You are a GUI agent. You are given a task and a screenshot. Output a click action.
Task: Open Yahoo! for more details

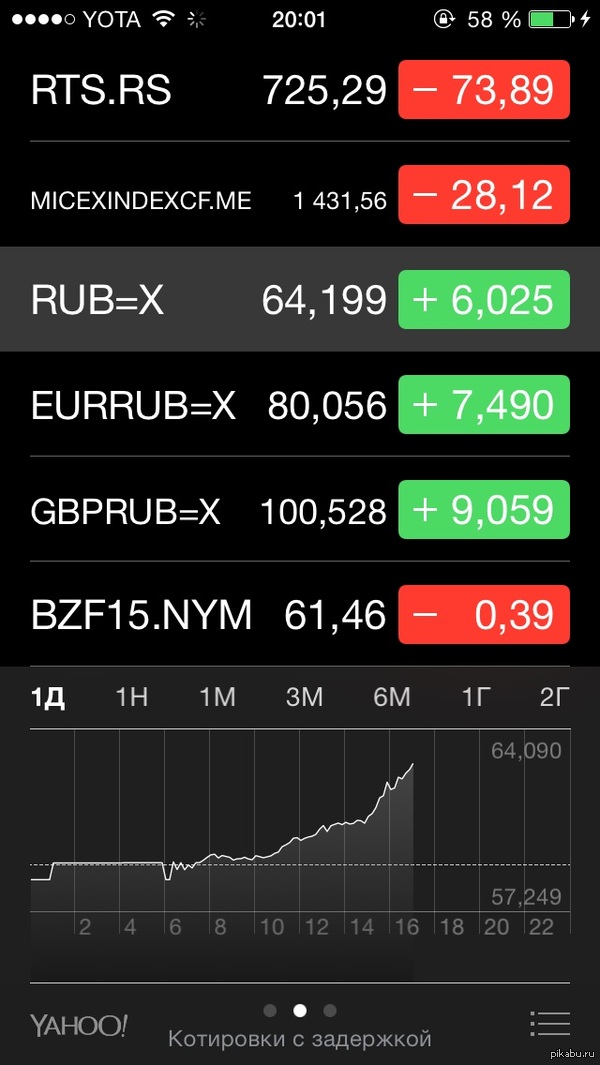click(x=79, y=1026)
